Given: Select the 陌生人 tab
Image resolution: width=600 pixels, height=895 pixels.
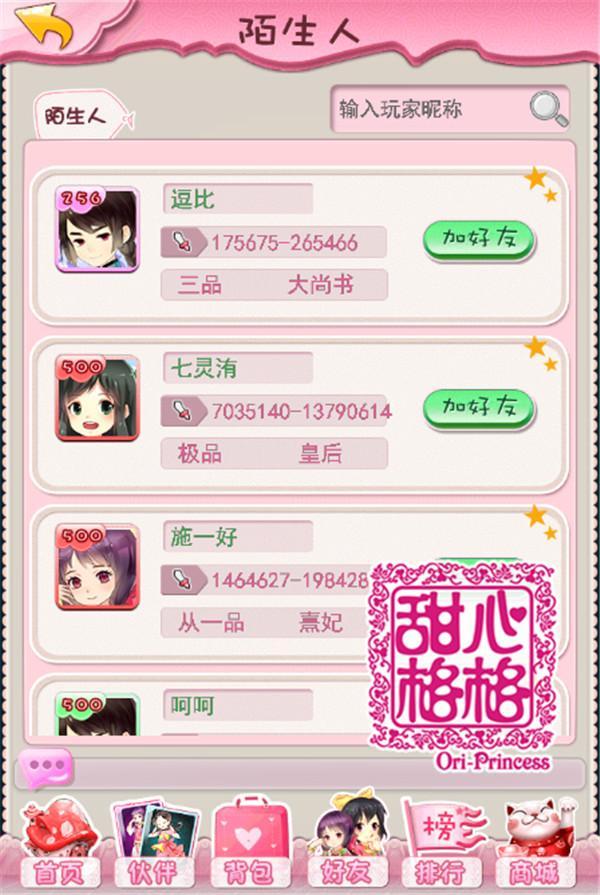Looking at the screenshot, I should (x=76, y=115).
